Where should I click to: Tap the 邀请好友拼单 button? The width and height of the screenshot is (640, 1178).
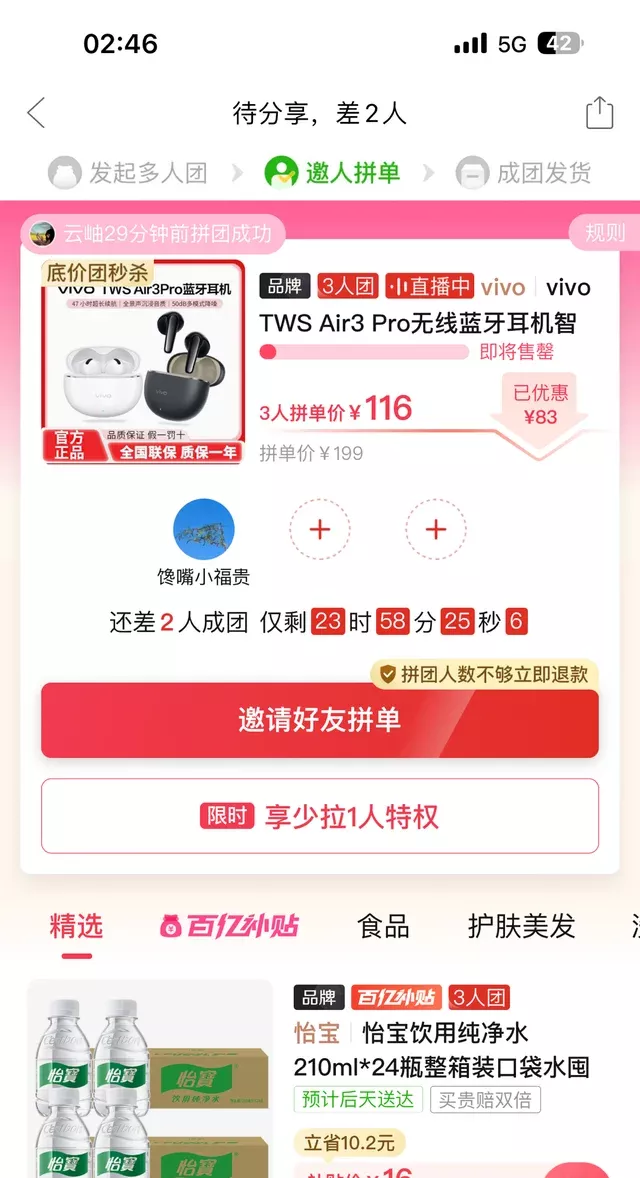(x=320, y=720)
